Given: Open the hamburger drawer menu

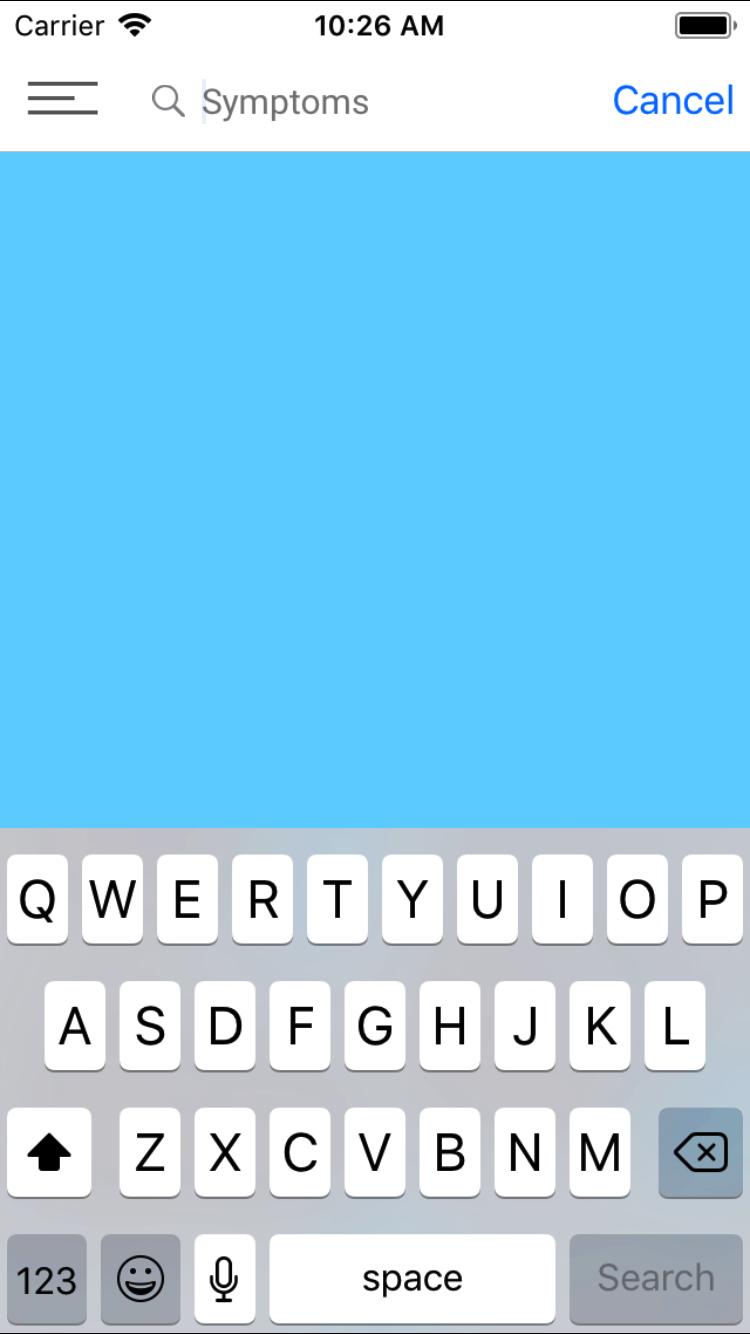Looking at the screenshot, I should tap(62, 99).
